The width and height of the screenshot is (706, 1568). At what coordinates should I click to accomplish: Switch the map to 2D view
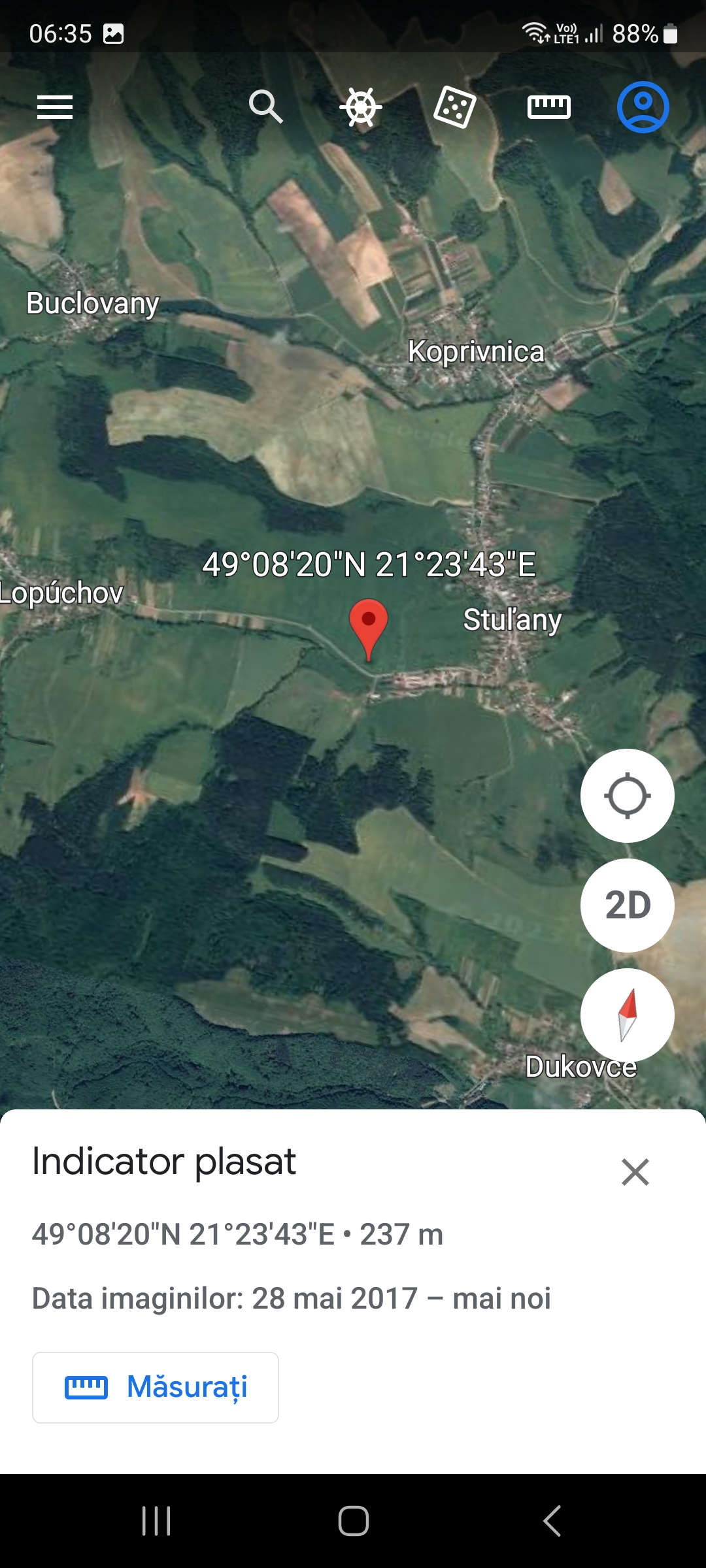coord(628,906)
